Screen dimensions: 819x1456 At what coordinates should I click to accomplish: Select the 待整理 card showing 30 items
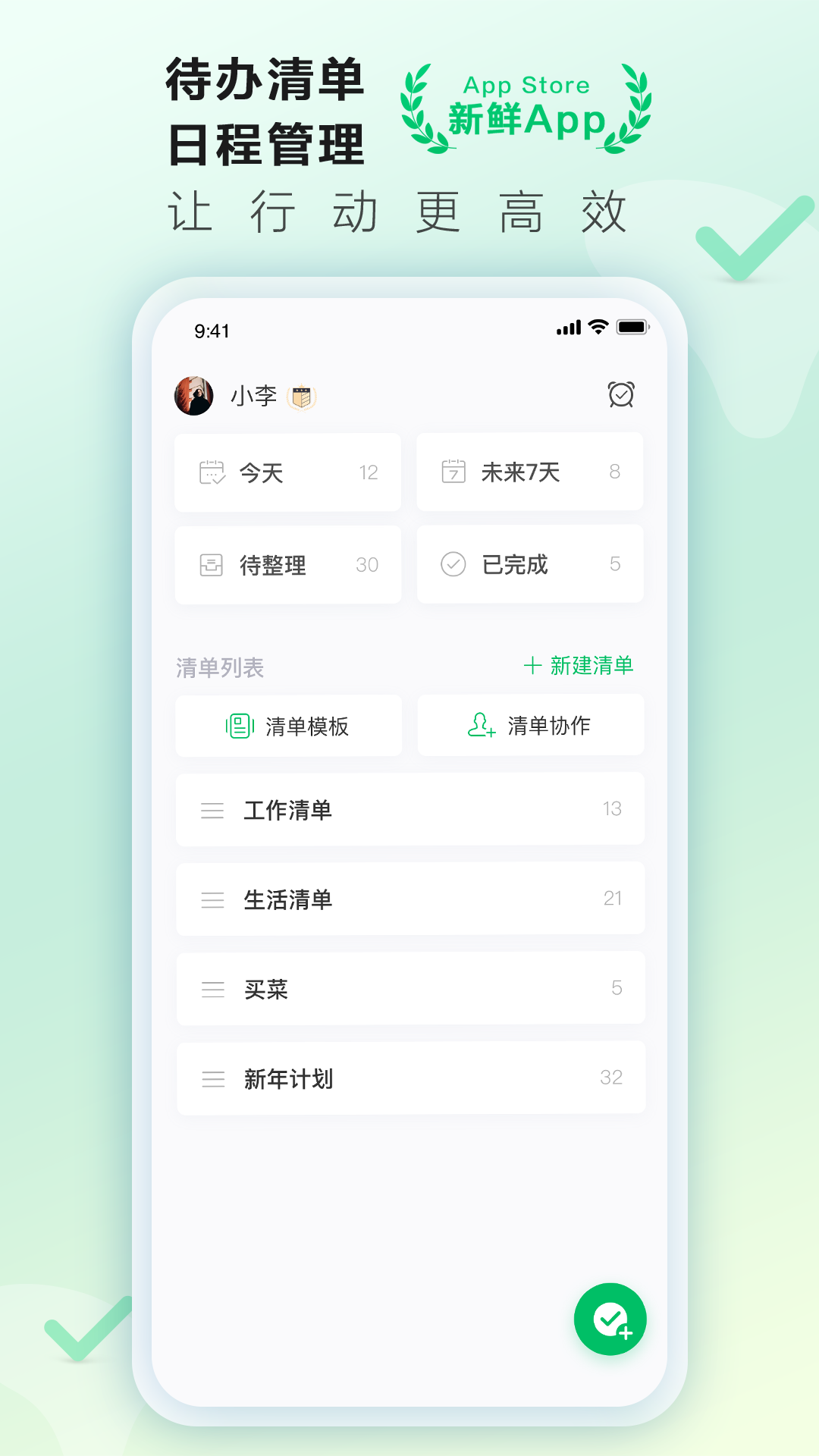287,564
